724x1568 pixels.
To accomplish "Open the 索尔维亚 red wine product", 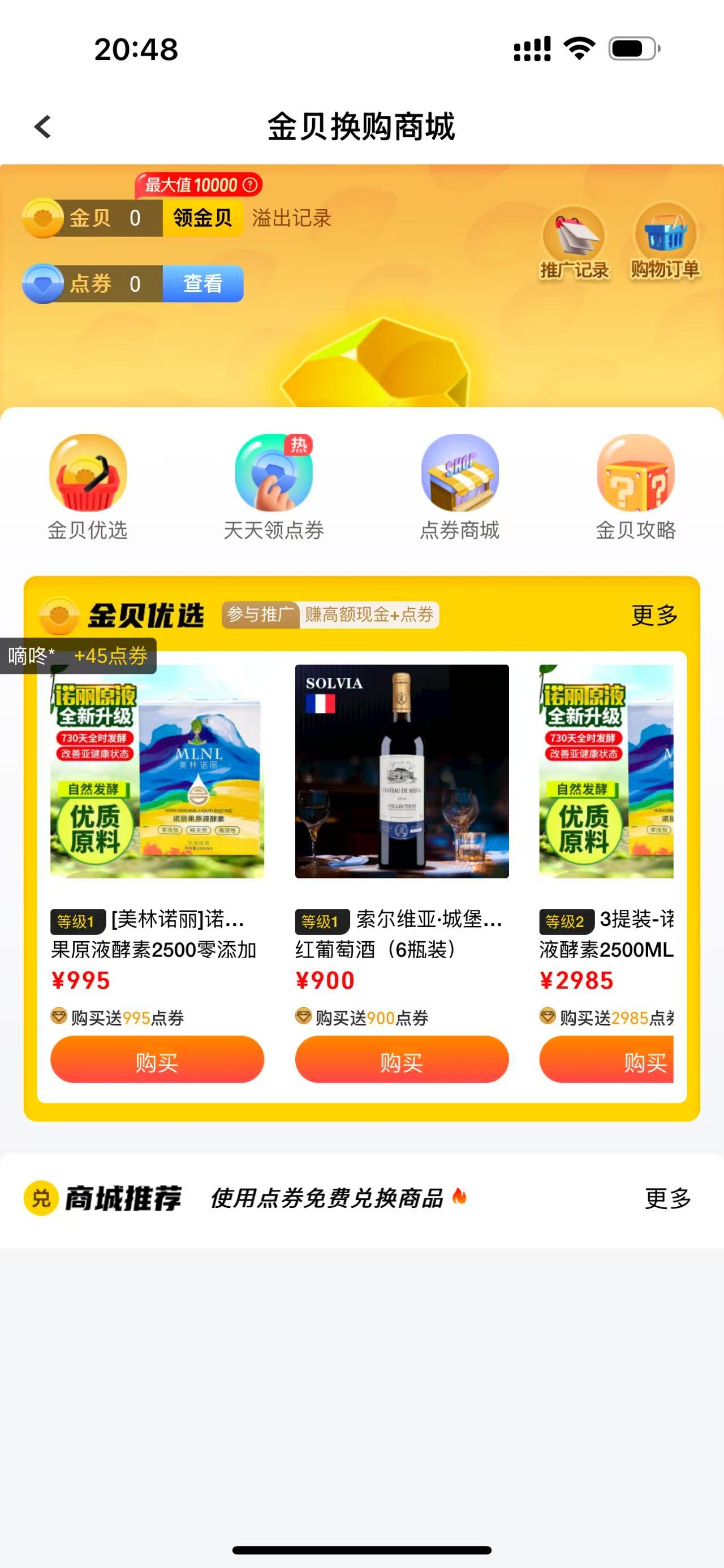I will click(401, 771).
